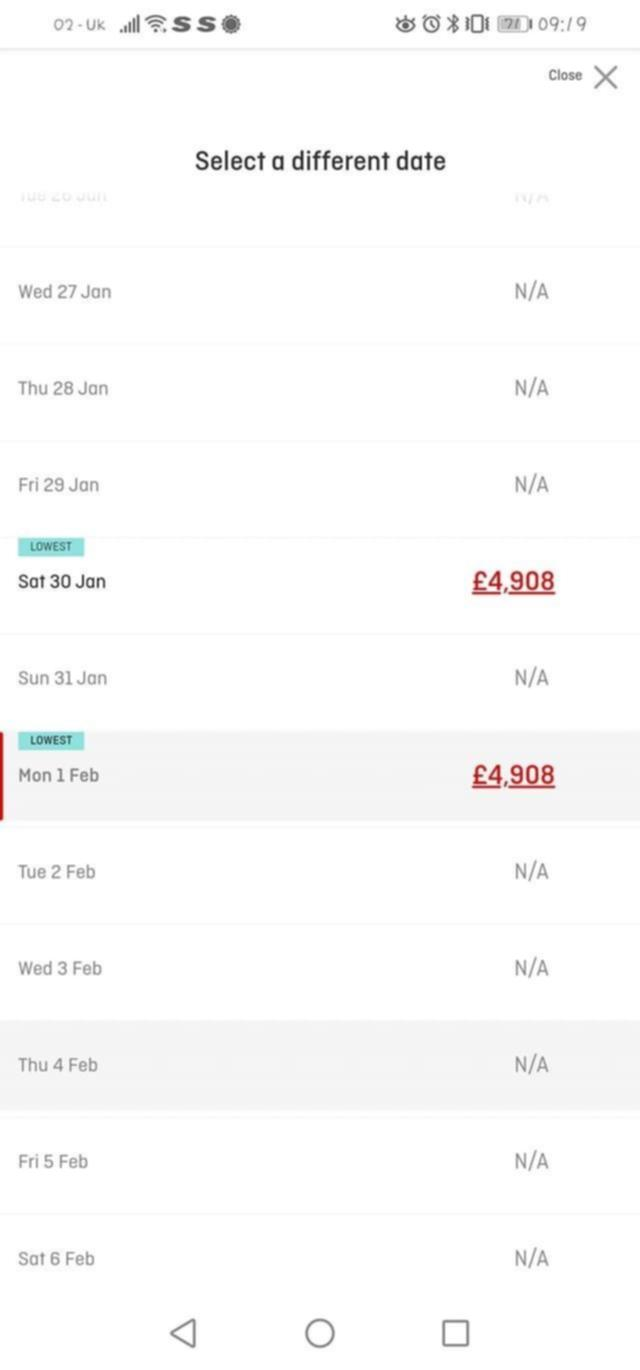This screenshot has width=640, height=1370.
Task: Select the Sat 6 Feb row
Action: pyautogui.click(x=320, y=1258)
